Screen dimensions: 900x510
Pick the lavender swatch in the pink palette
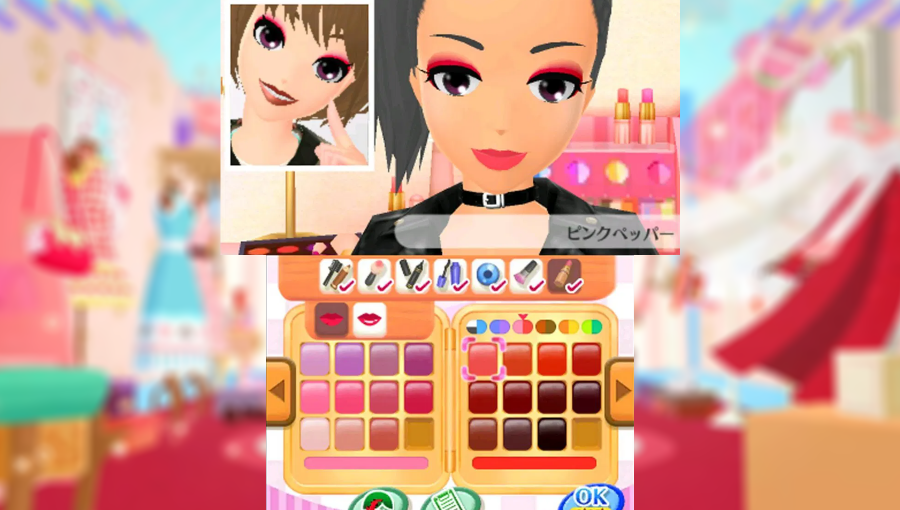click(316, 358)
